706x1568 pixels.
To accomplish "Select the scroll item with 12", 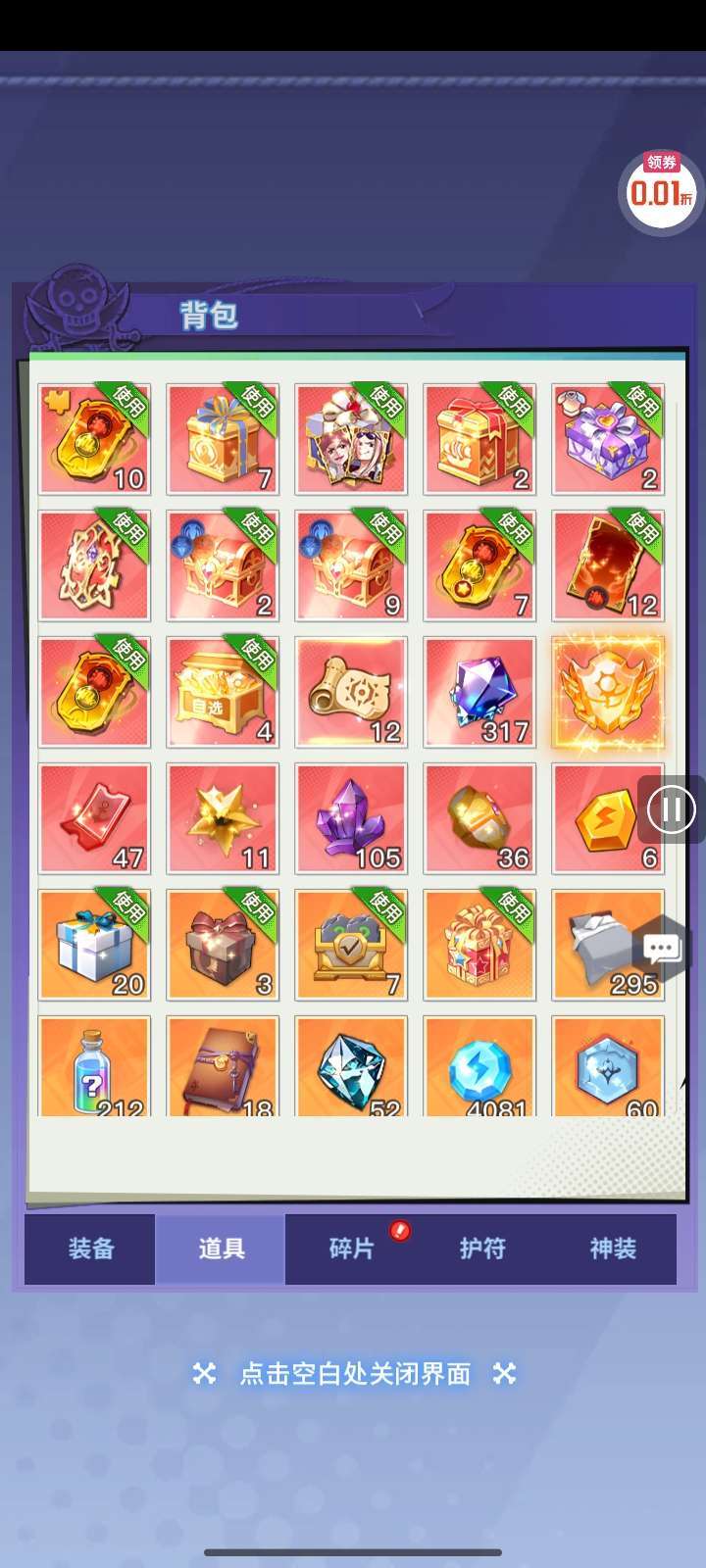I will pyautogui.click(x=351, y=692).
